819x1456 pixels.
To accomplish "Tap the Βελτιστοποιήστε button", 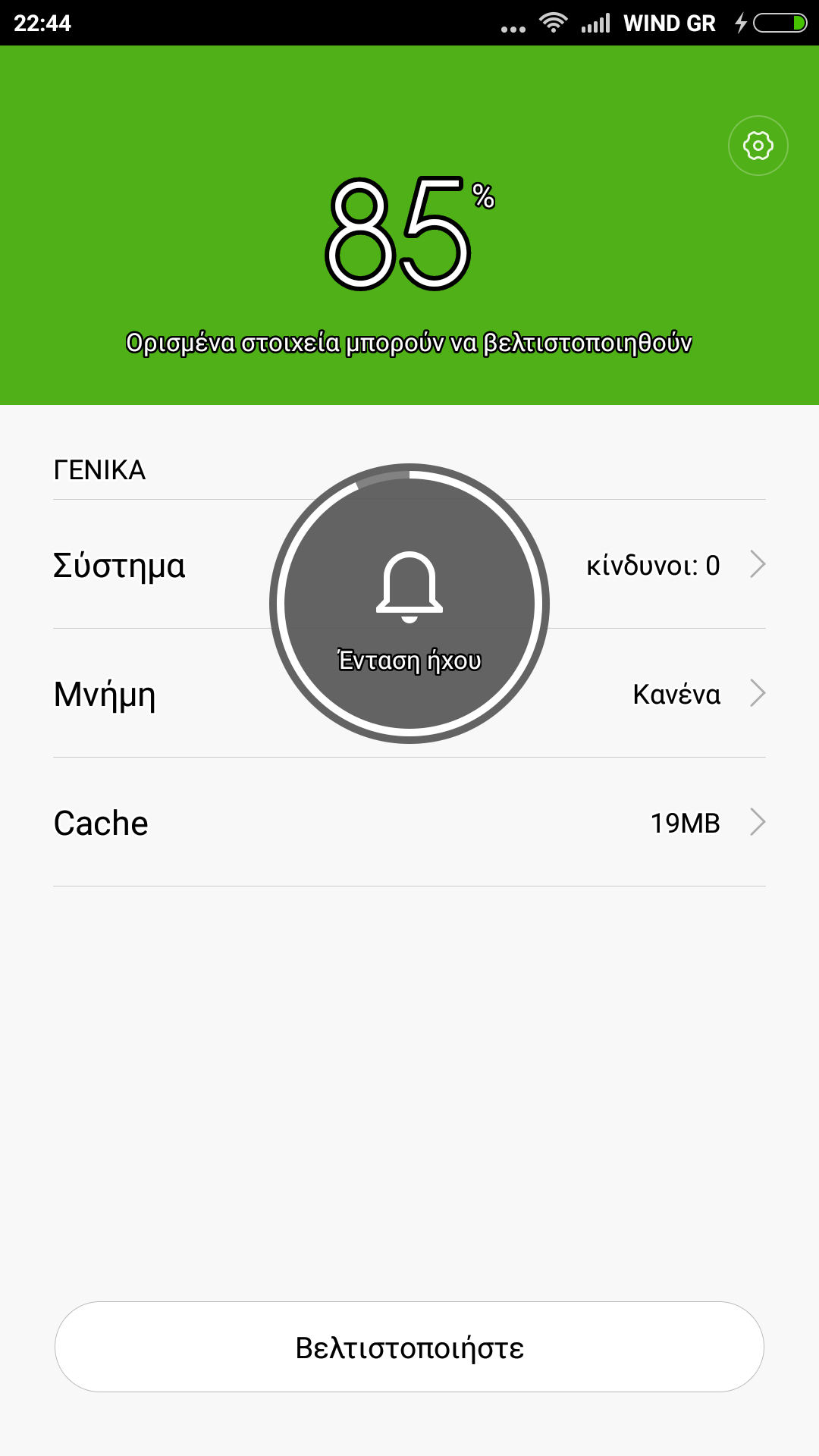I will pos(409,1347).
